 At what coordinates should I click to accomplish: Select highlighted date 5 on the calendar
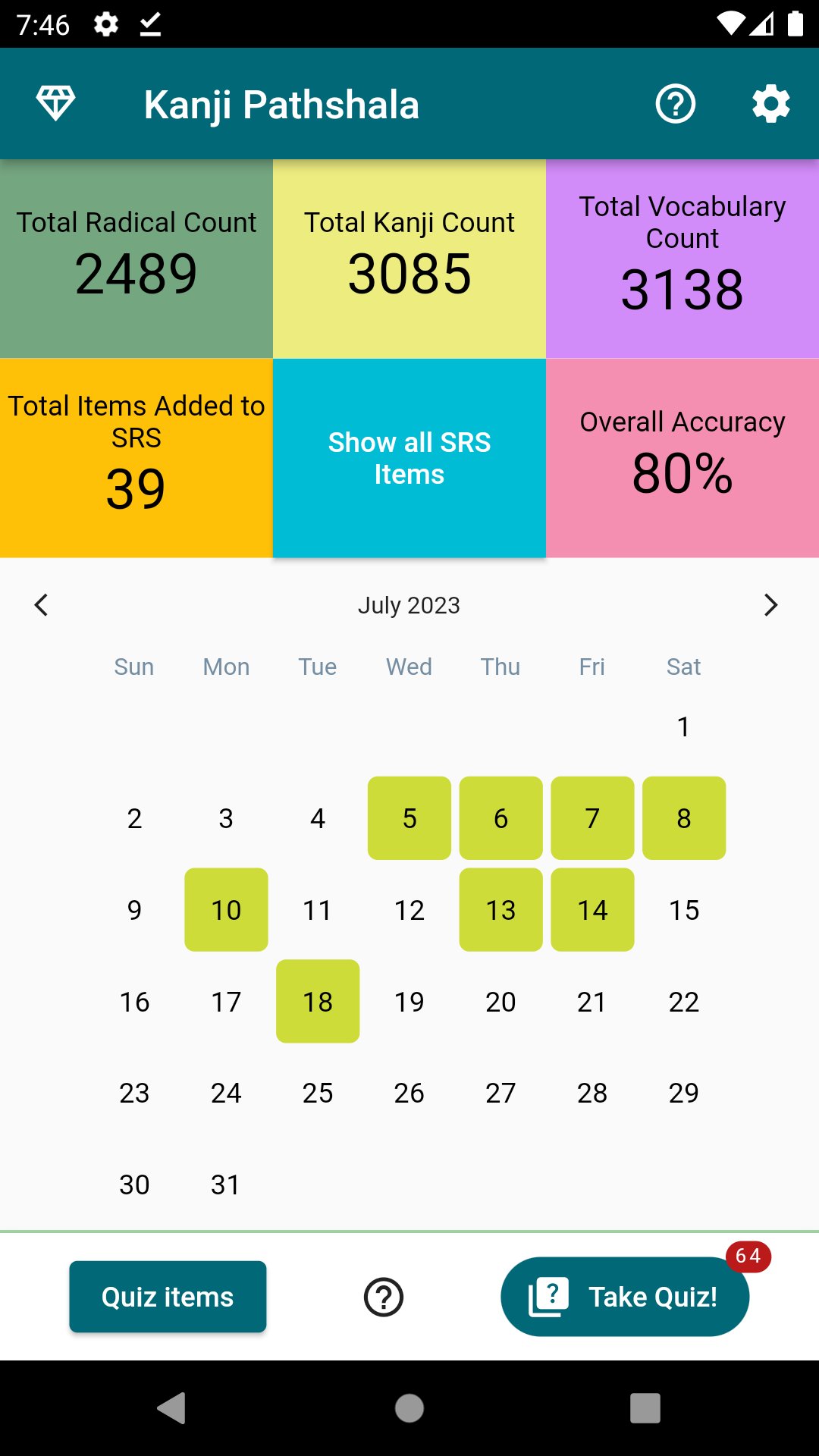coord(409,817)
